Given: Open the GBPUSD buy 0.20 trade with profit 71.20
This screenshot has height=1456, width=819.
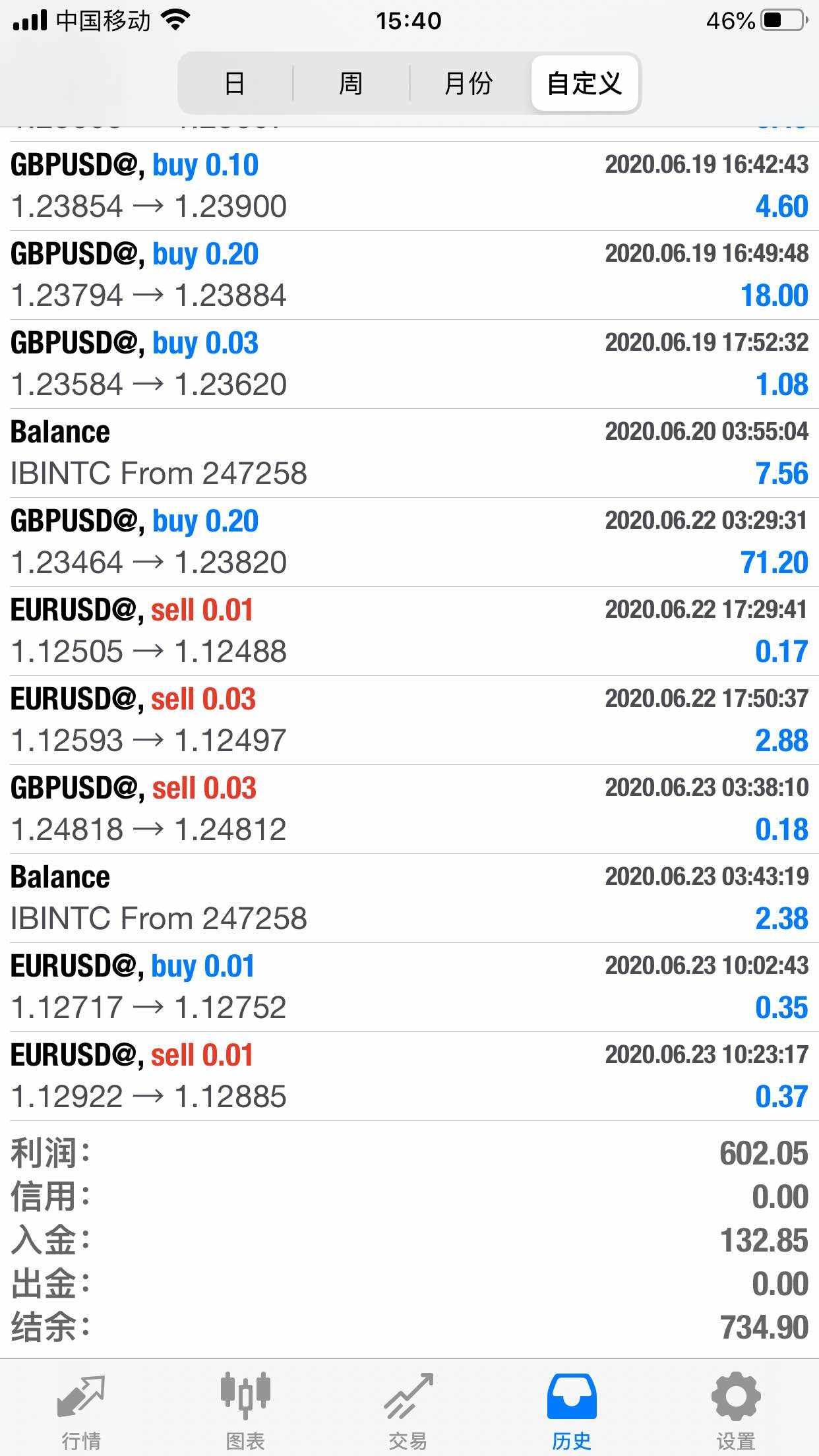Looking at the screenshot, I should pyautogui.click(x=409, y=542).
